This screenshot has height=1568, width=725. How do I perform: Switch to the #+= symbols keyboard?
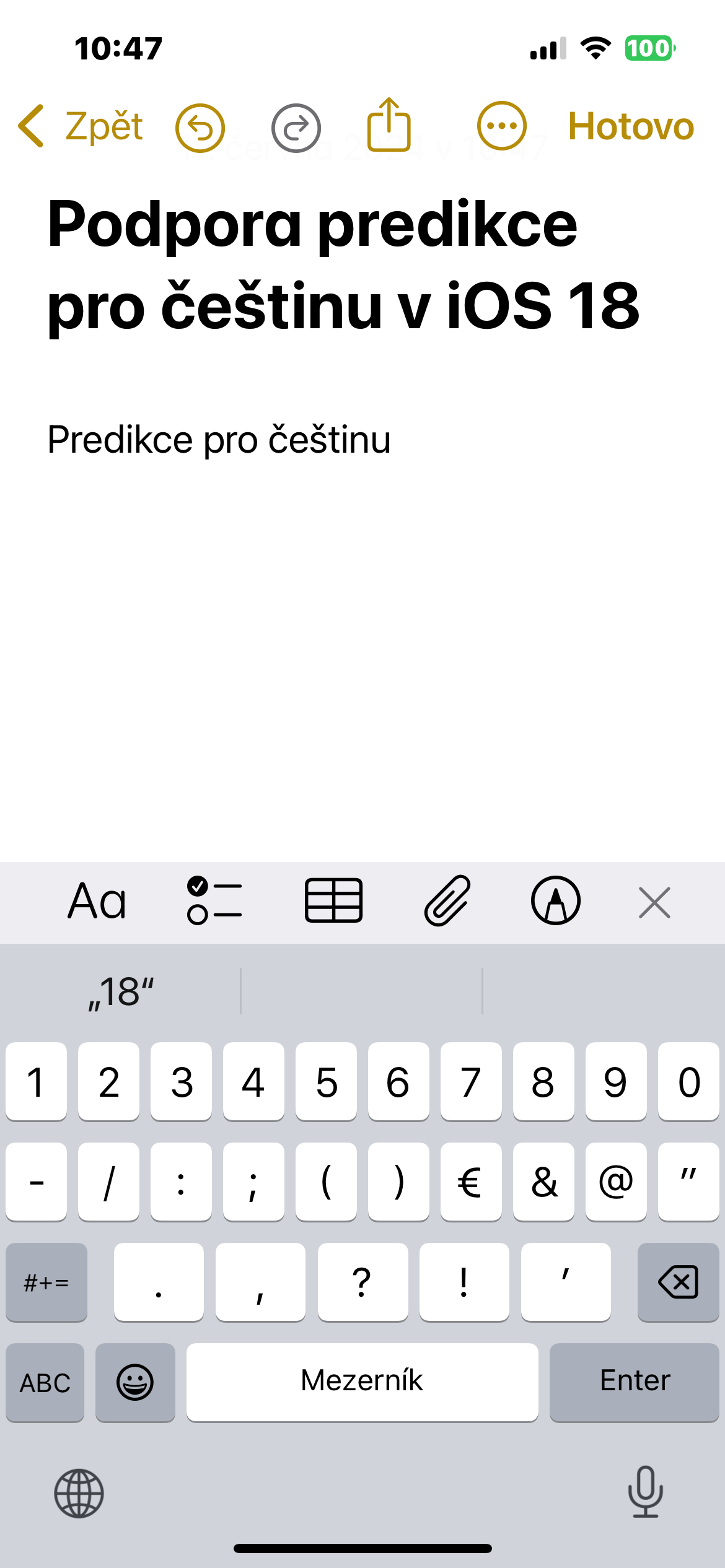point(46,1282)
